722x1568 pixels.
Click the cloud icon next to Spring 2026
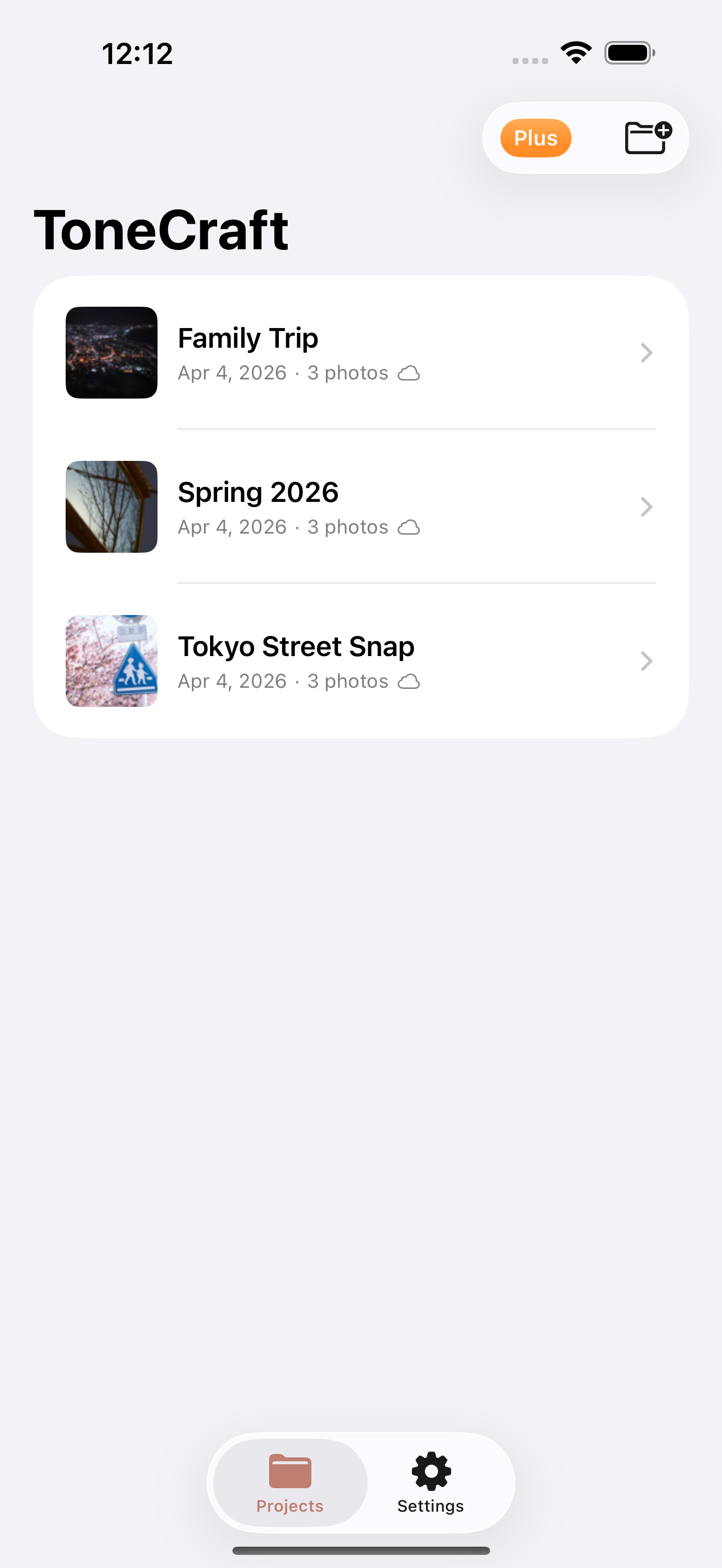tap(409, 528)
